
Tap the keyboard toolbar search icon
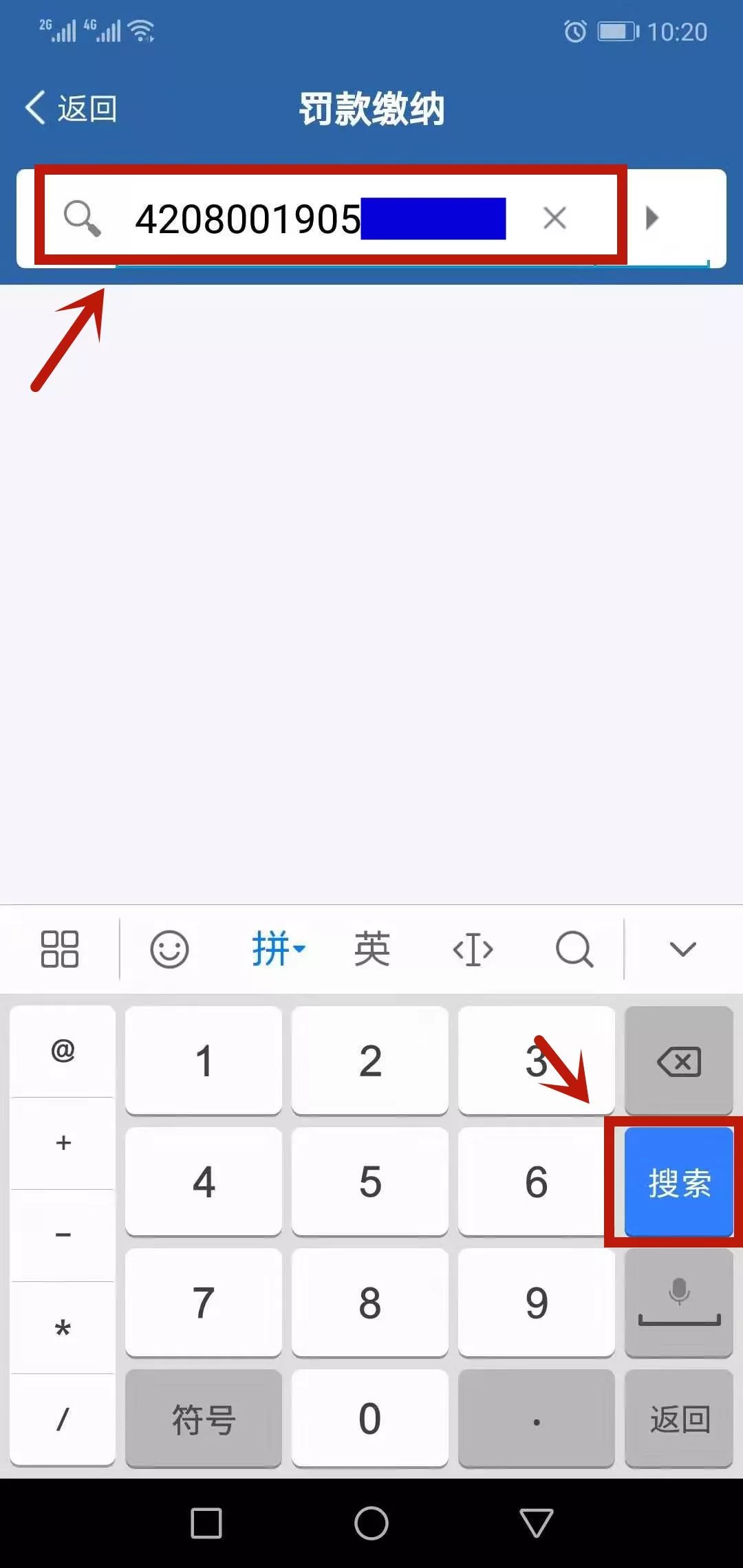574,949
